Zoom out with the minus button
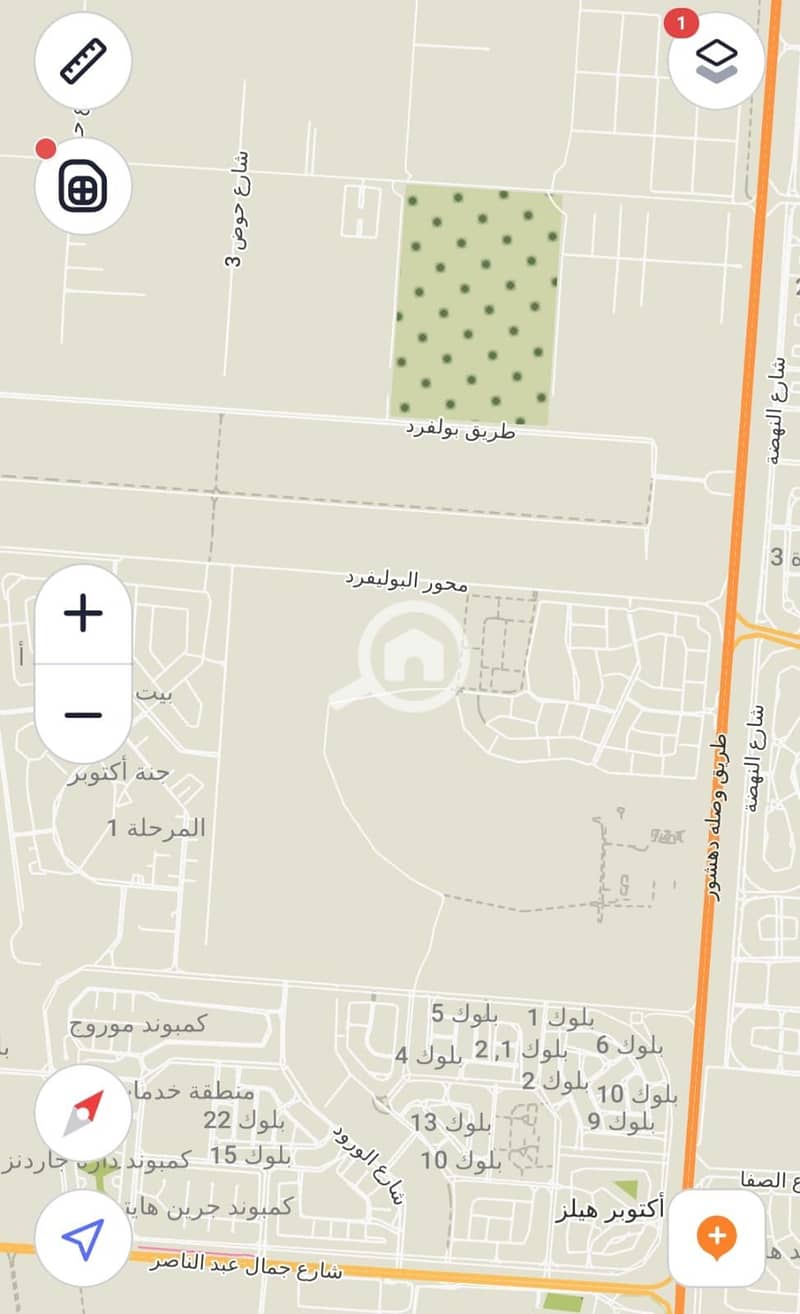 [x=83, y=714]
